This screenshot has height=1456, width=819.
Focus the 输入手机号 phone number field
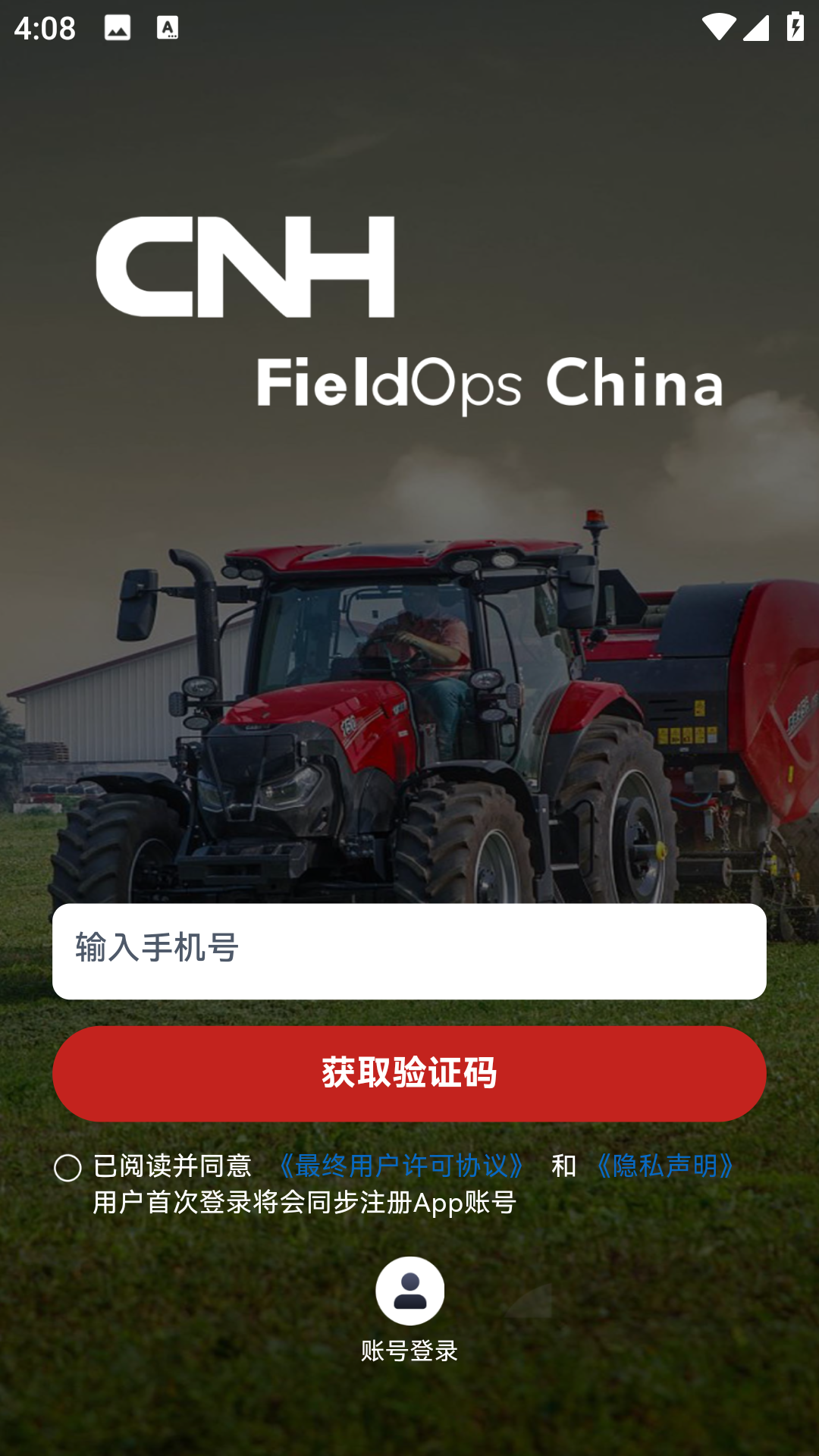click(409, 951)
